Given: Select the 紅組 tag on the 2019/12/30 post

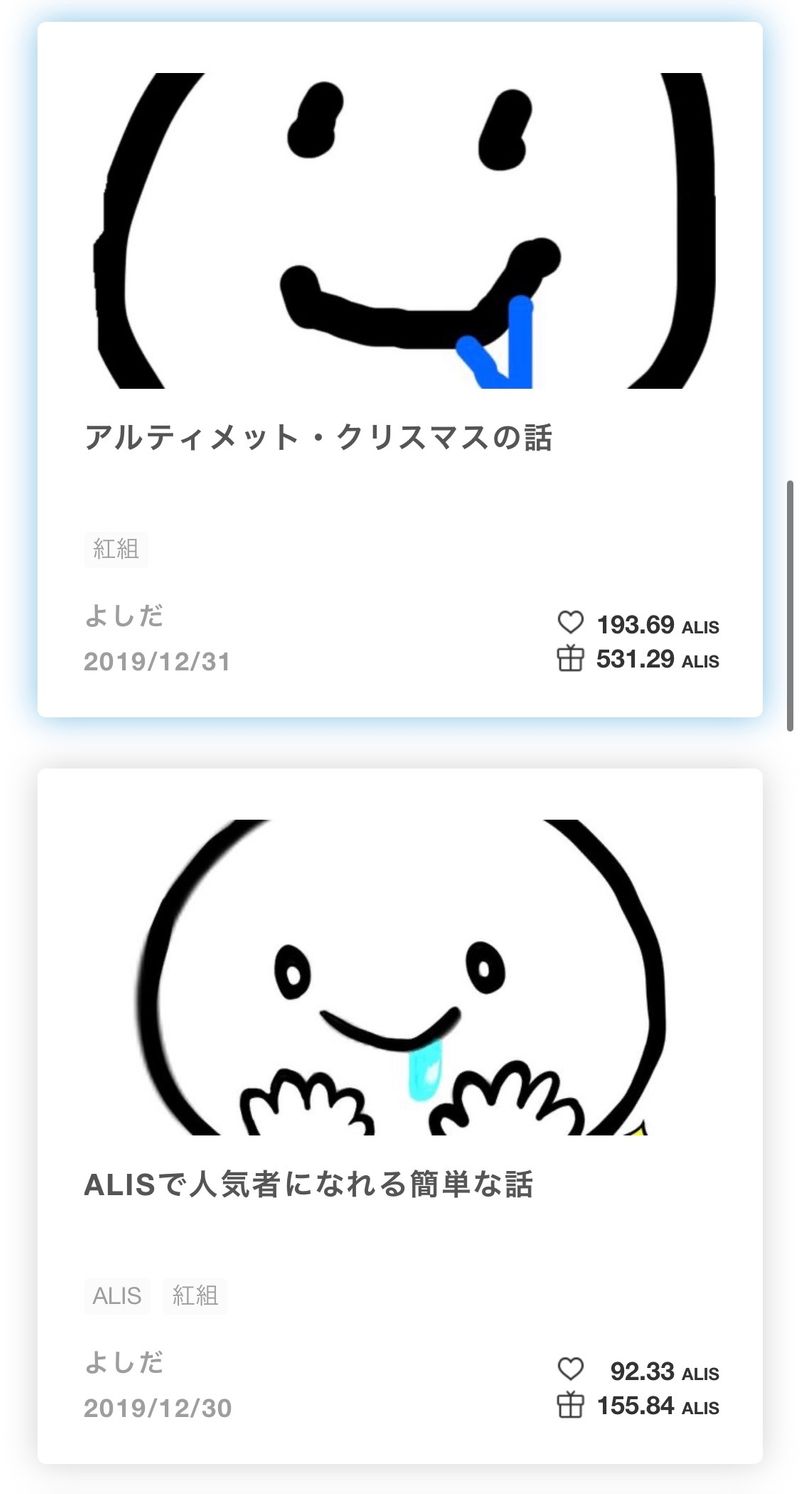Looking at the screenshot, I should coord(195,1296).
